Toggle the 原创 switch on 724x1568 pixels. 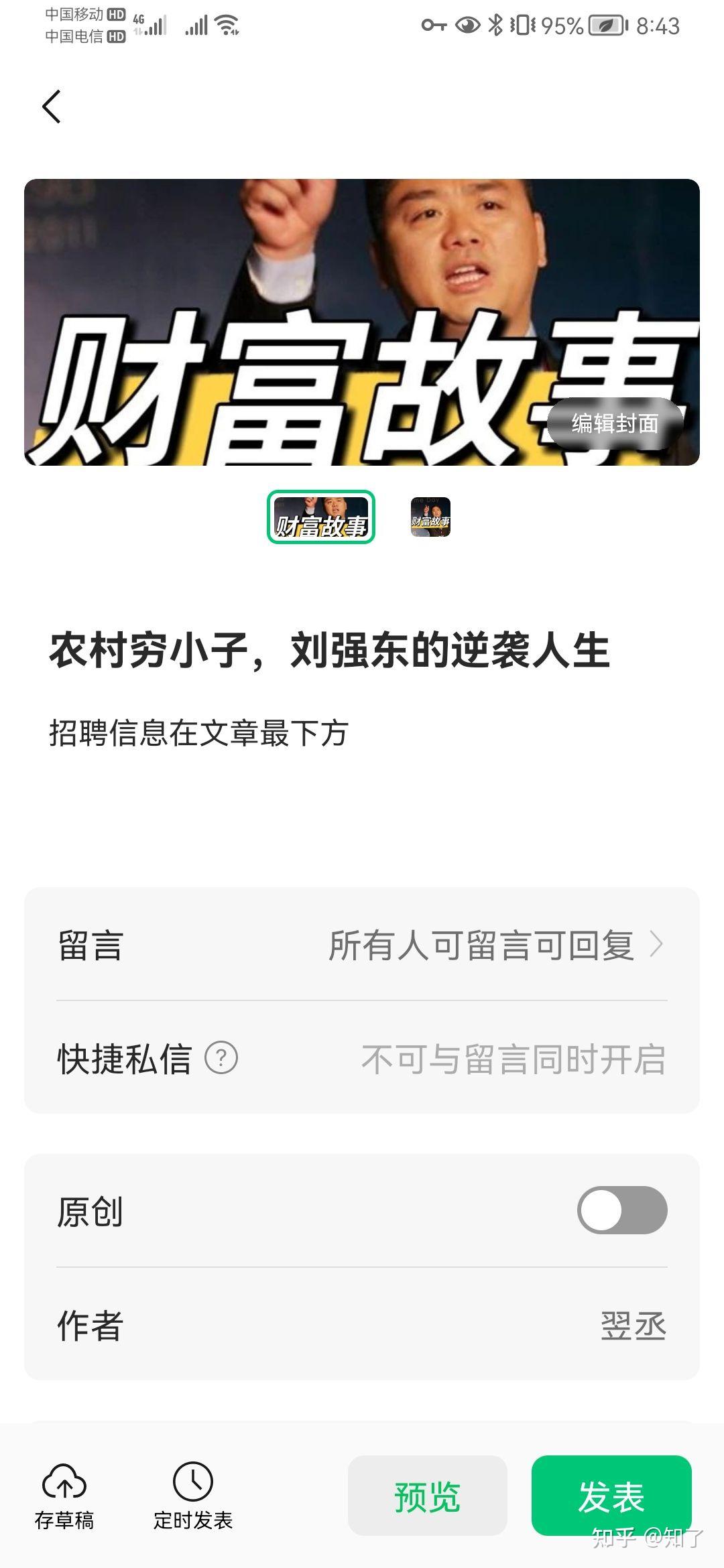pyautogui.click(x=621, y=1210)
